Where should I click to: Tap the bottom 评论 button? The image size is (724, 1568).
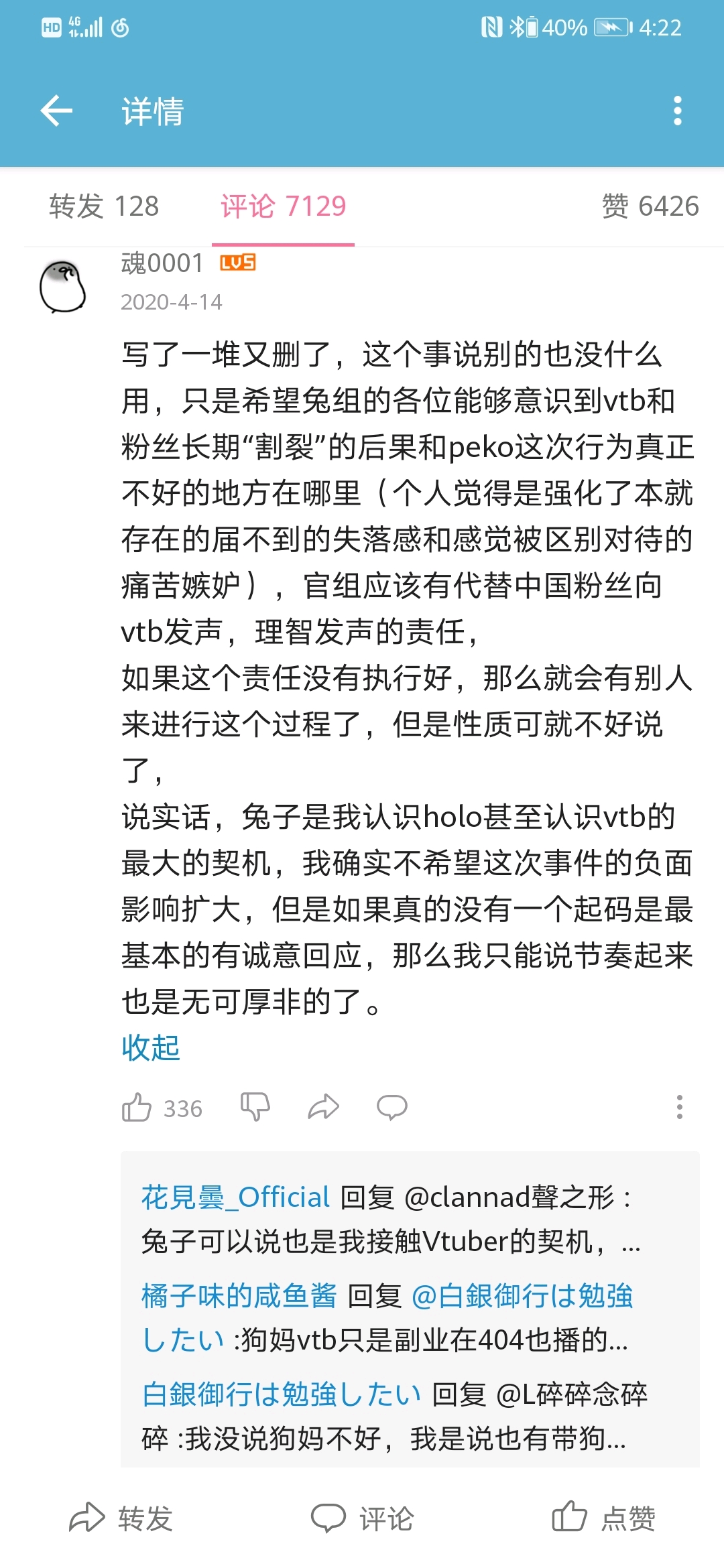tap(363, 1518)
